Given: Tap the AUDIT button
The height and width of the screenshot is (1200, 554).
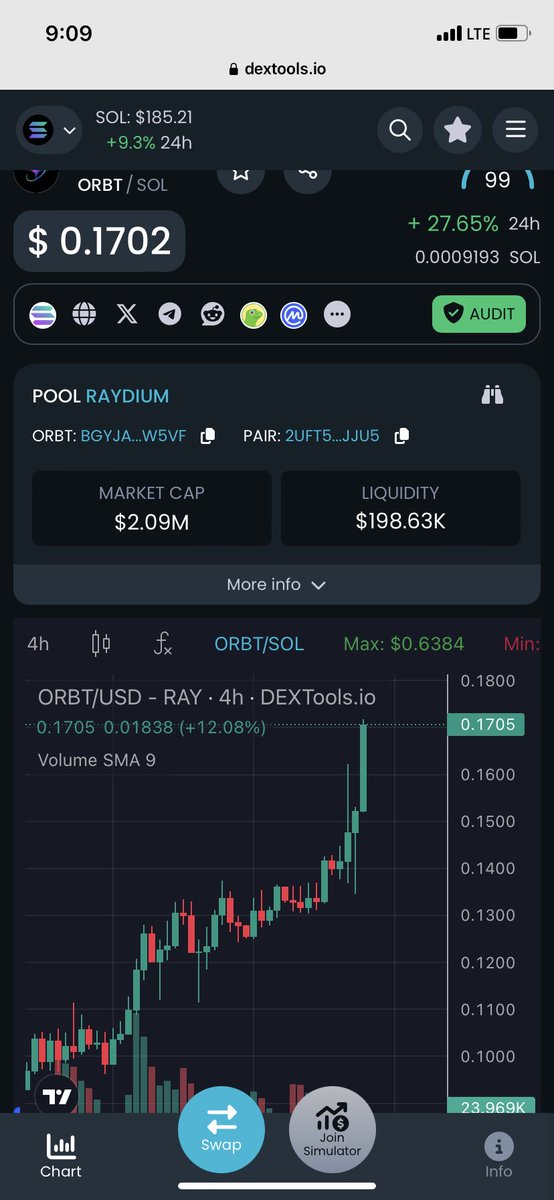Looking at the screenshot, I should coord(479,314).
